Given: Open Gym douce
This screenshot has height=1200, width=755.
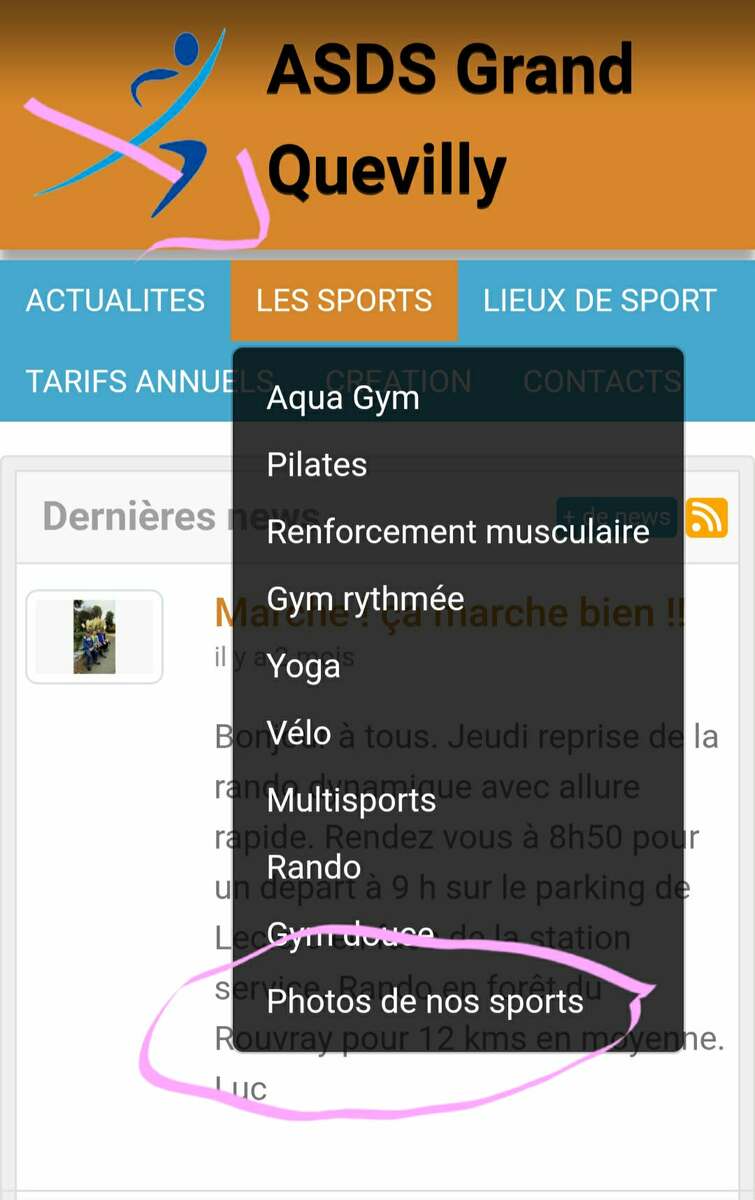Looking at the screenshot, I should [350, 934].
